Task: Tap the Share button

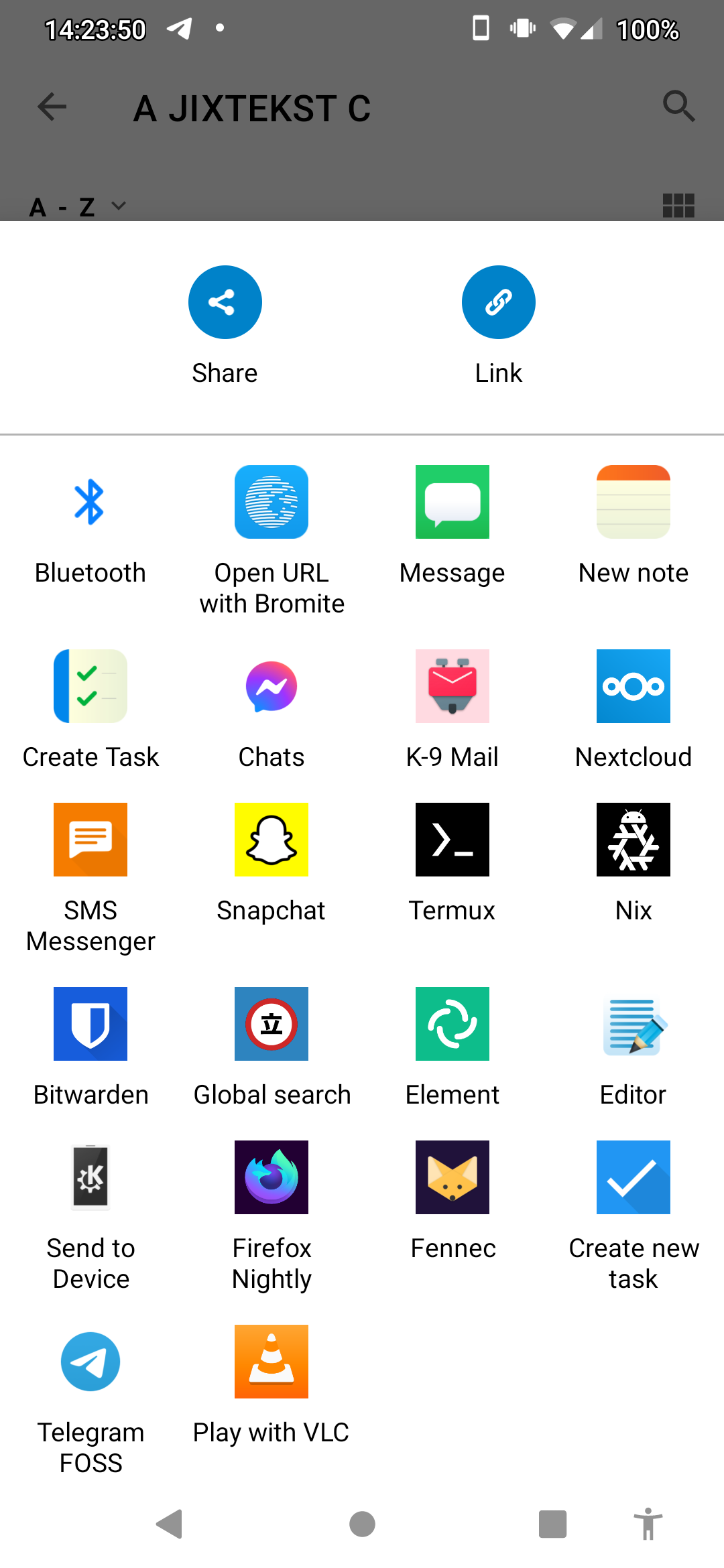Action: pos(225,303)
